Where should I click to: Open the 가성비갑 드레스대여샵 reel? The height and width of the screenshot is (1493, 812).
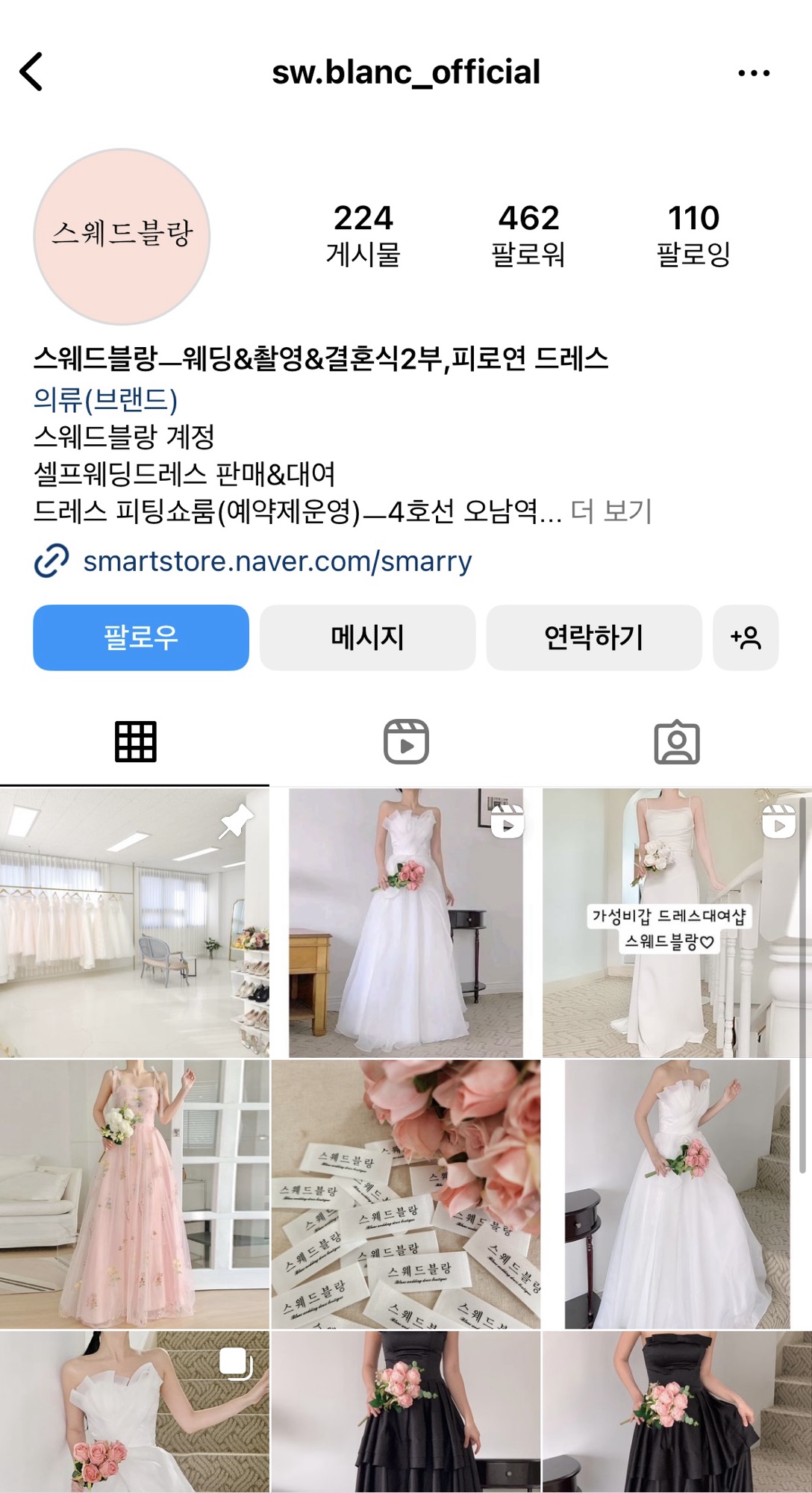[676, 923]
